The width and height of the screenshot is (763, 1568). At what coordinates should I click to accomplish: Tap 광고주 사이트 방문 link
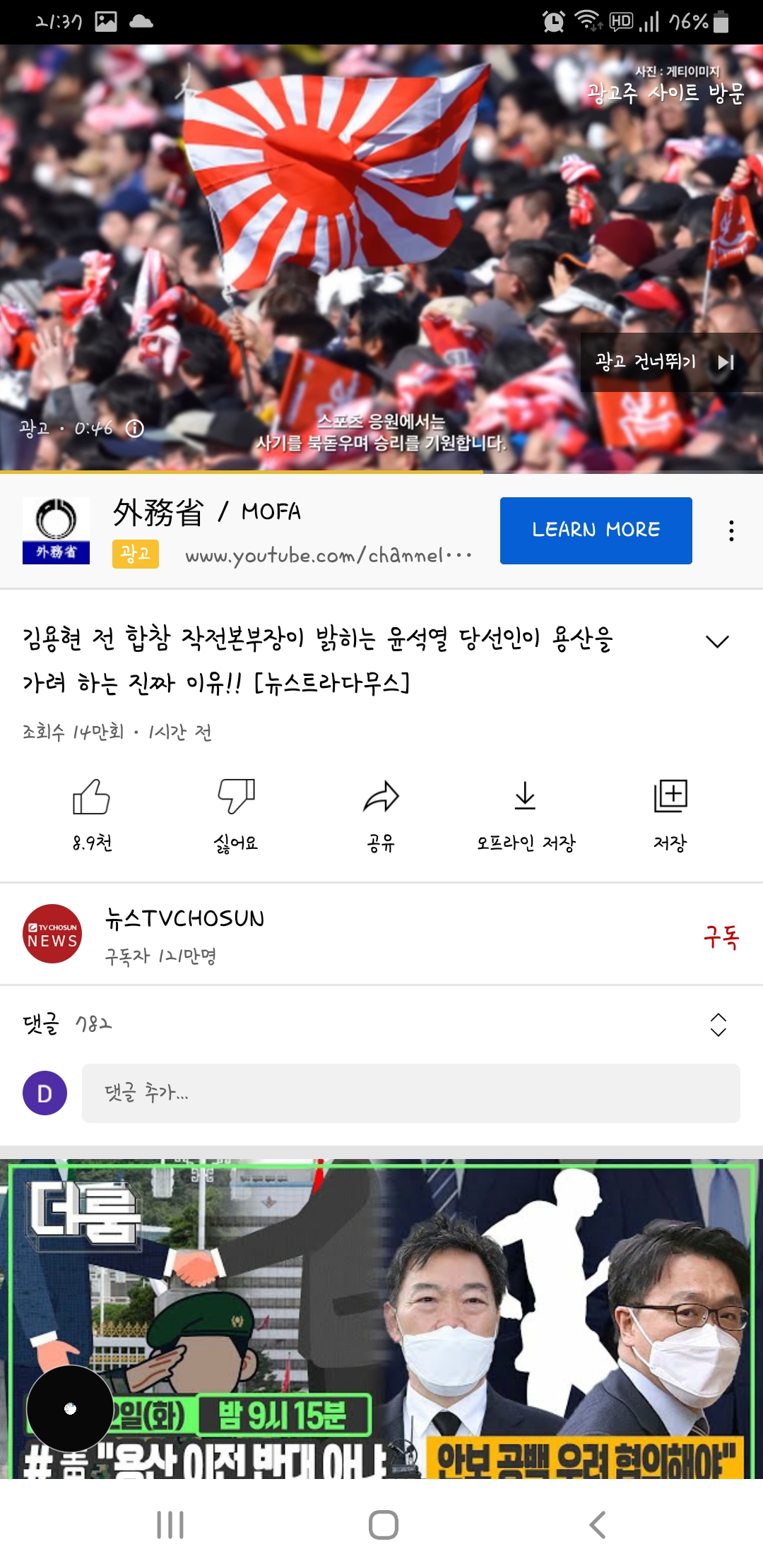pyautogui.click(x=666, y=93)
